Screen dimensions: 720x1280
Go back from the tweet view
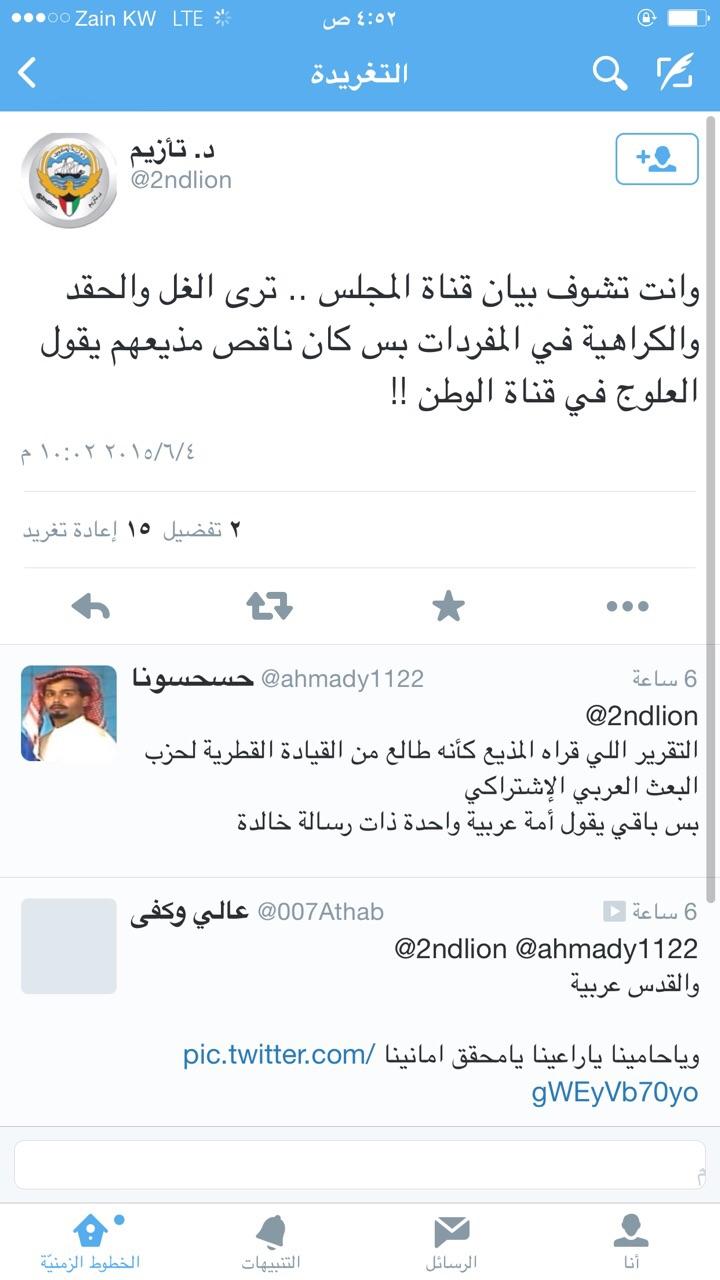(28, 73)
